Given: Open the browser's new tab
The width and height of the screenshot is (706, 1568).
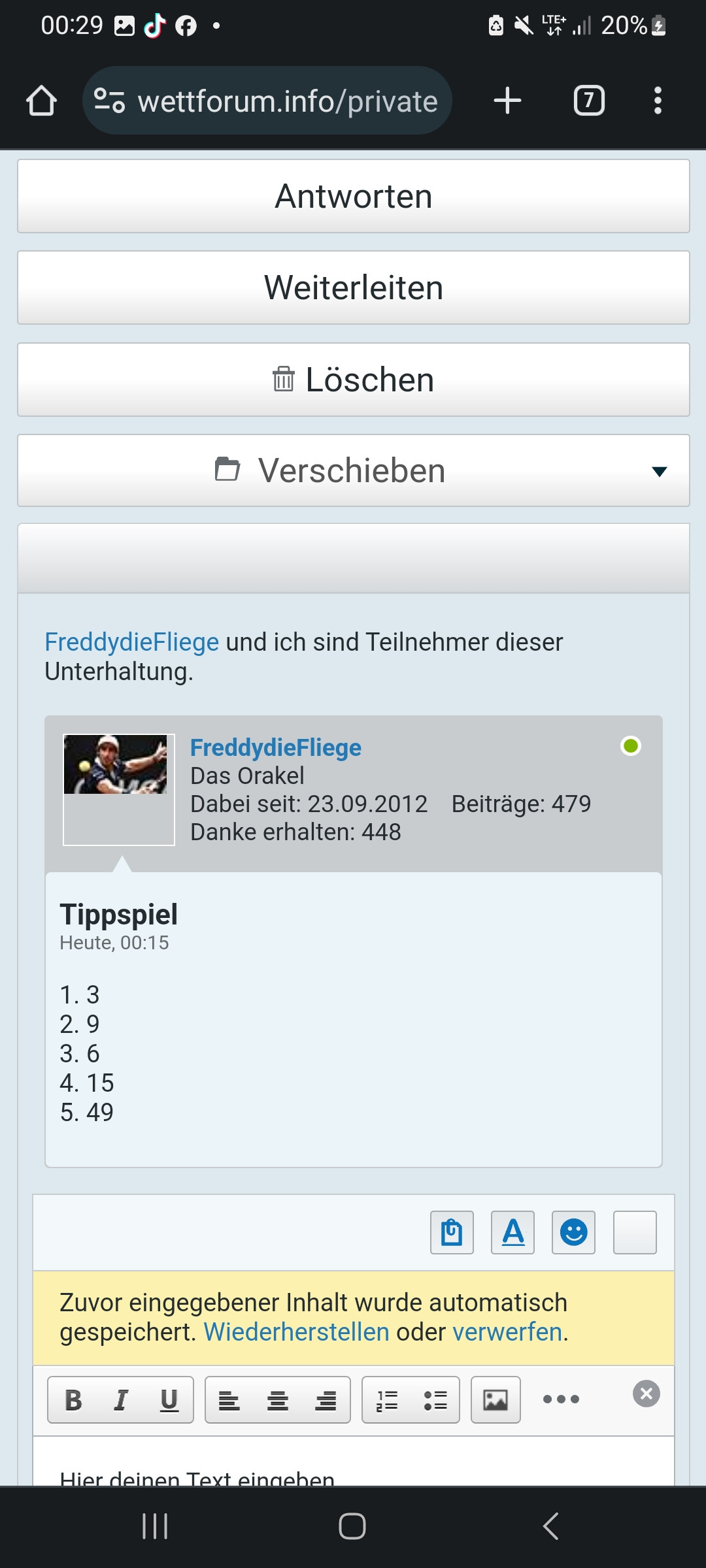Looking at the screenshot, I should [507, 101].
